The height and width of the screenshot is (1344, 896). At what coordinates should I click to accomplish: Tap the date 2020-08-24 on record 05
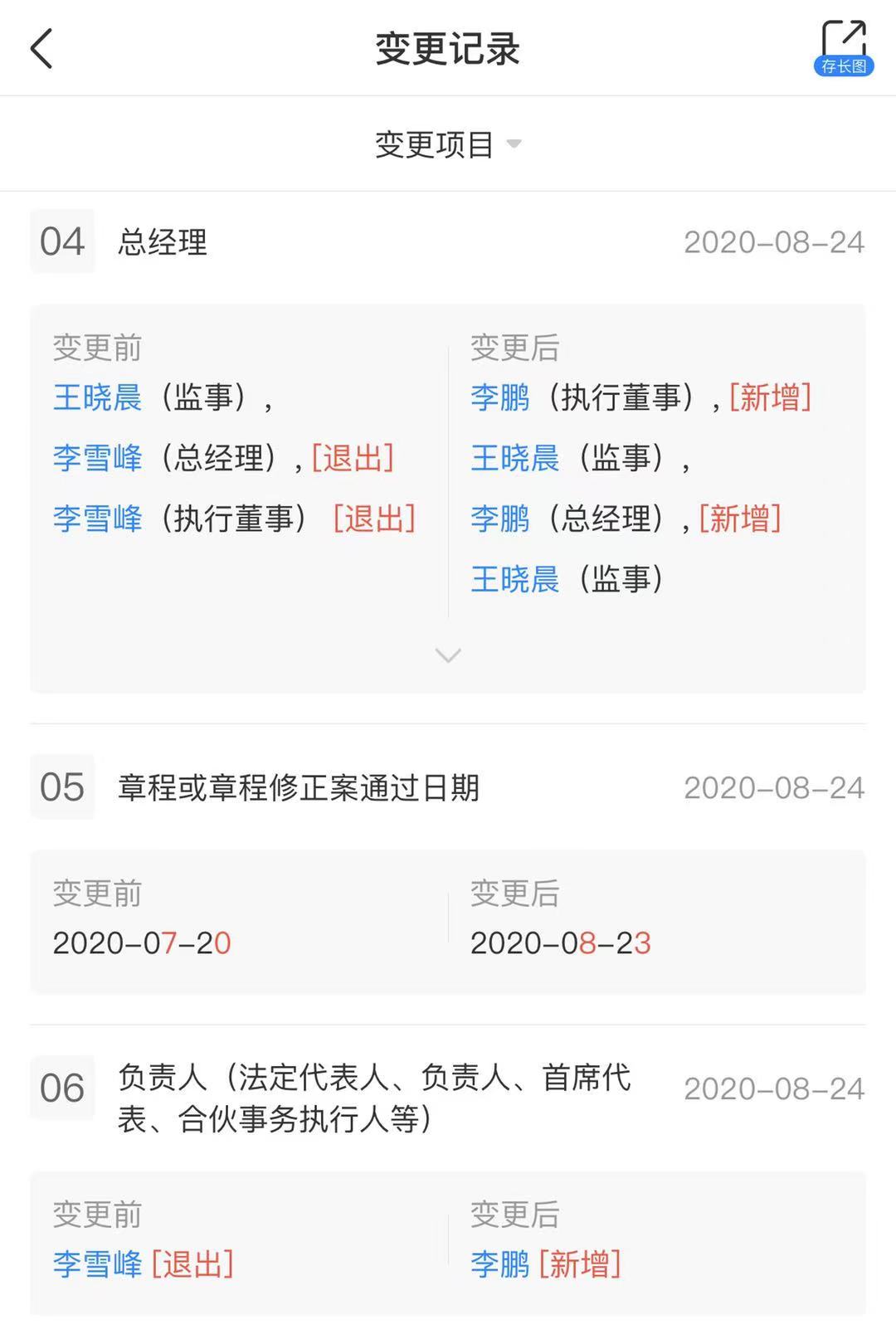coord(773,788)
